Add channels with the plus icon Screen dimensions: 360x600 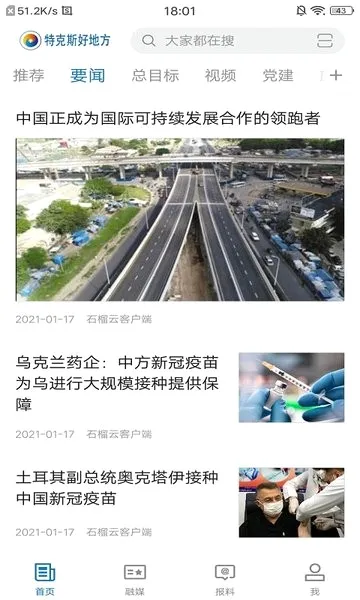(x=336, y=75)
